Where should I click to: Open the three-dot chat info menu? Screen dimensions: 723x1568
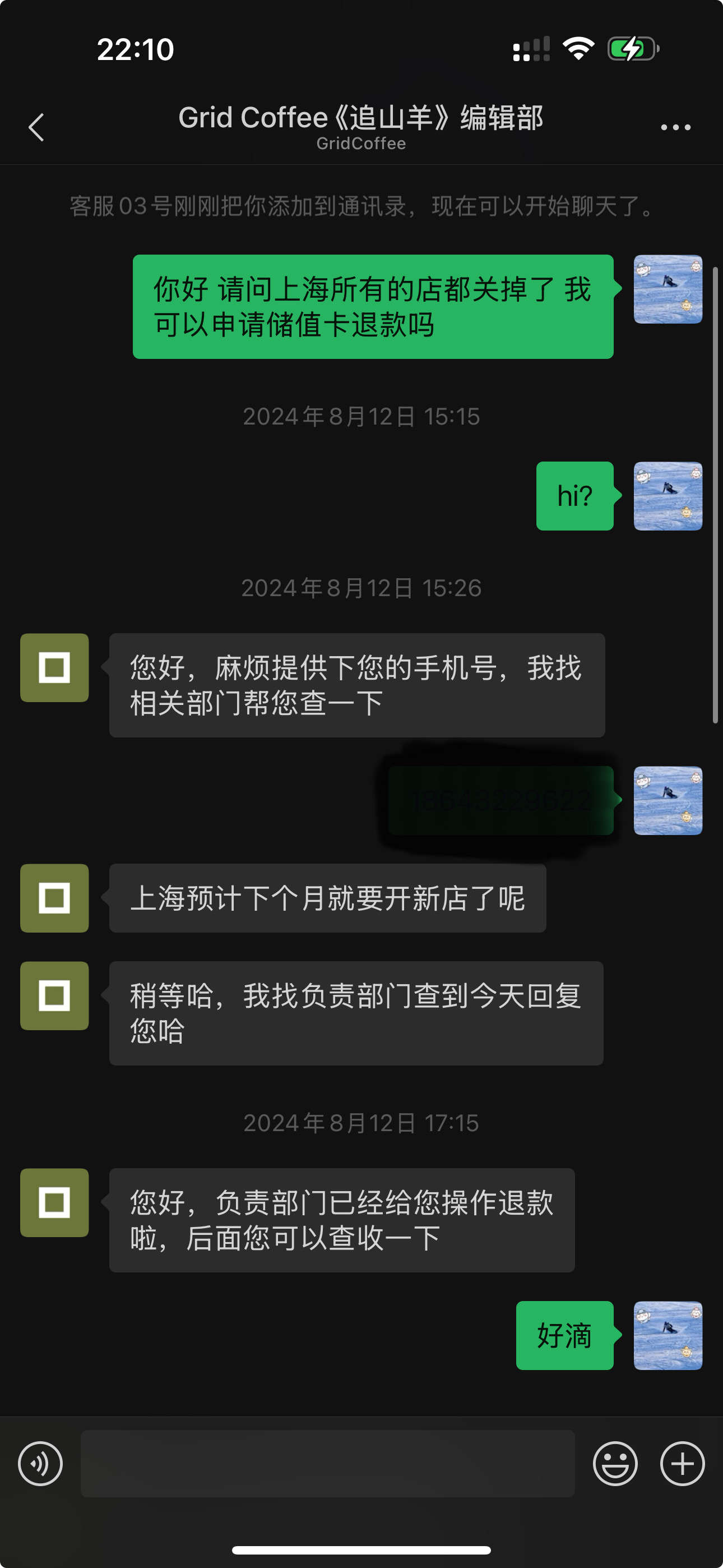(675, 127)
